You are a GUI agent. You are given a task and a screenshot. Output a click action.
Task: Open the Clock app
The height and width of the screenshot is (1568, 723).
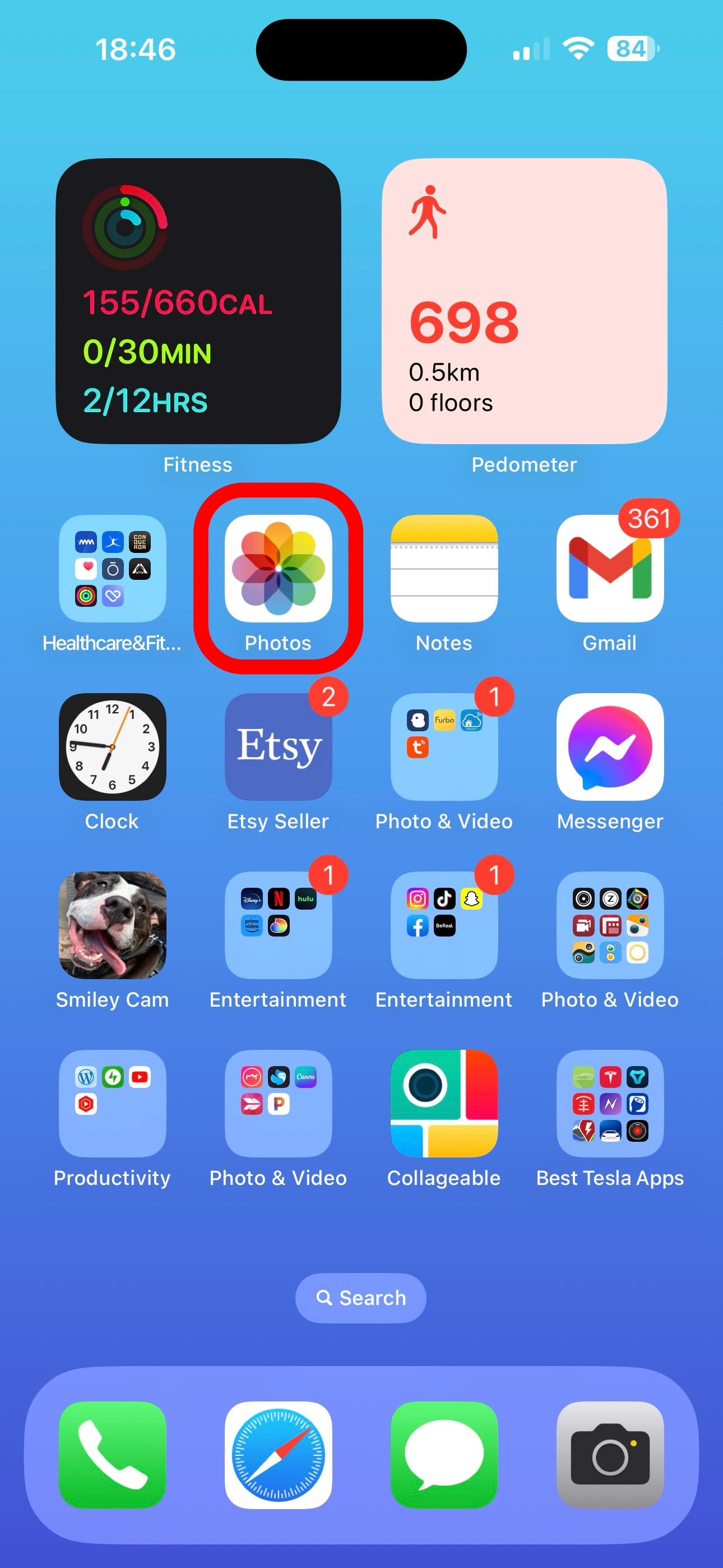[113, 747]
